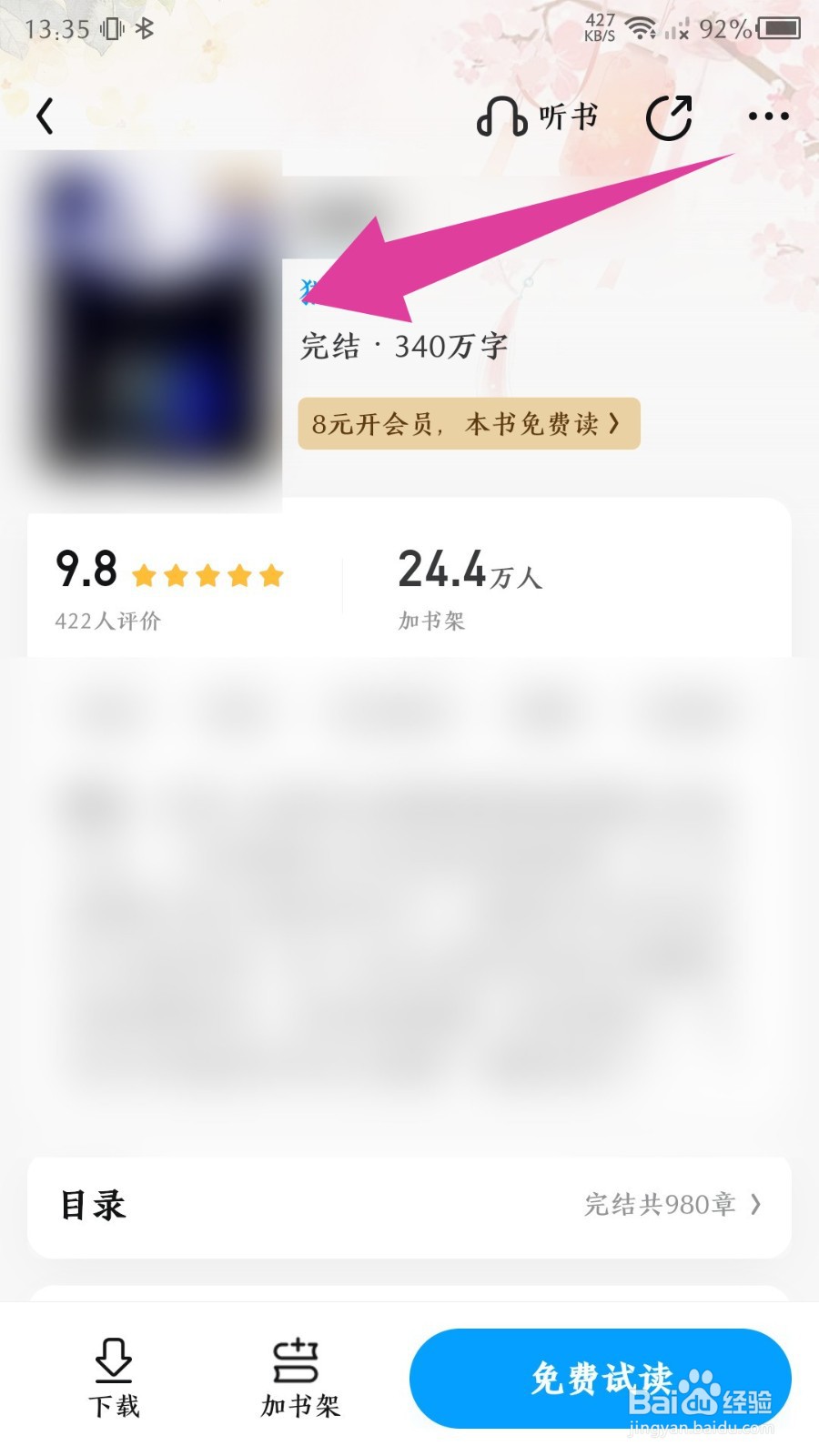Open 422人评价 ratings details
The image size is (819, 1456).
[109, 621]
